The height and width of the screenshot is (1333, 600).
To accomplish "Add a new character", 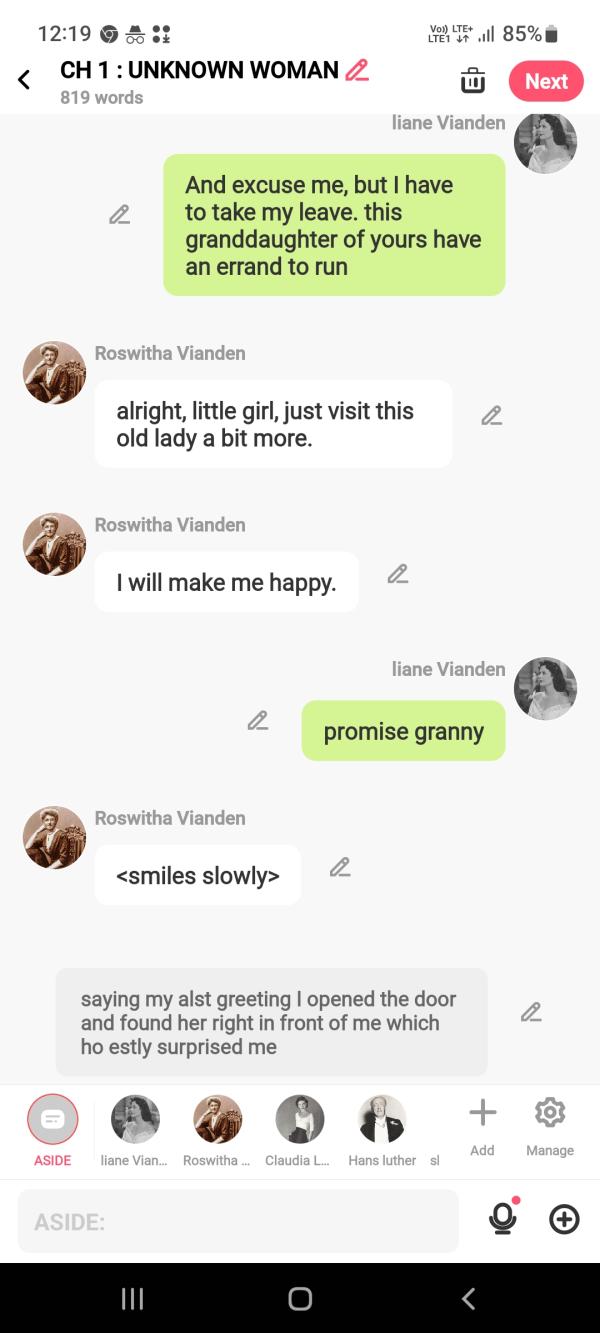I will coord(482,1124).
